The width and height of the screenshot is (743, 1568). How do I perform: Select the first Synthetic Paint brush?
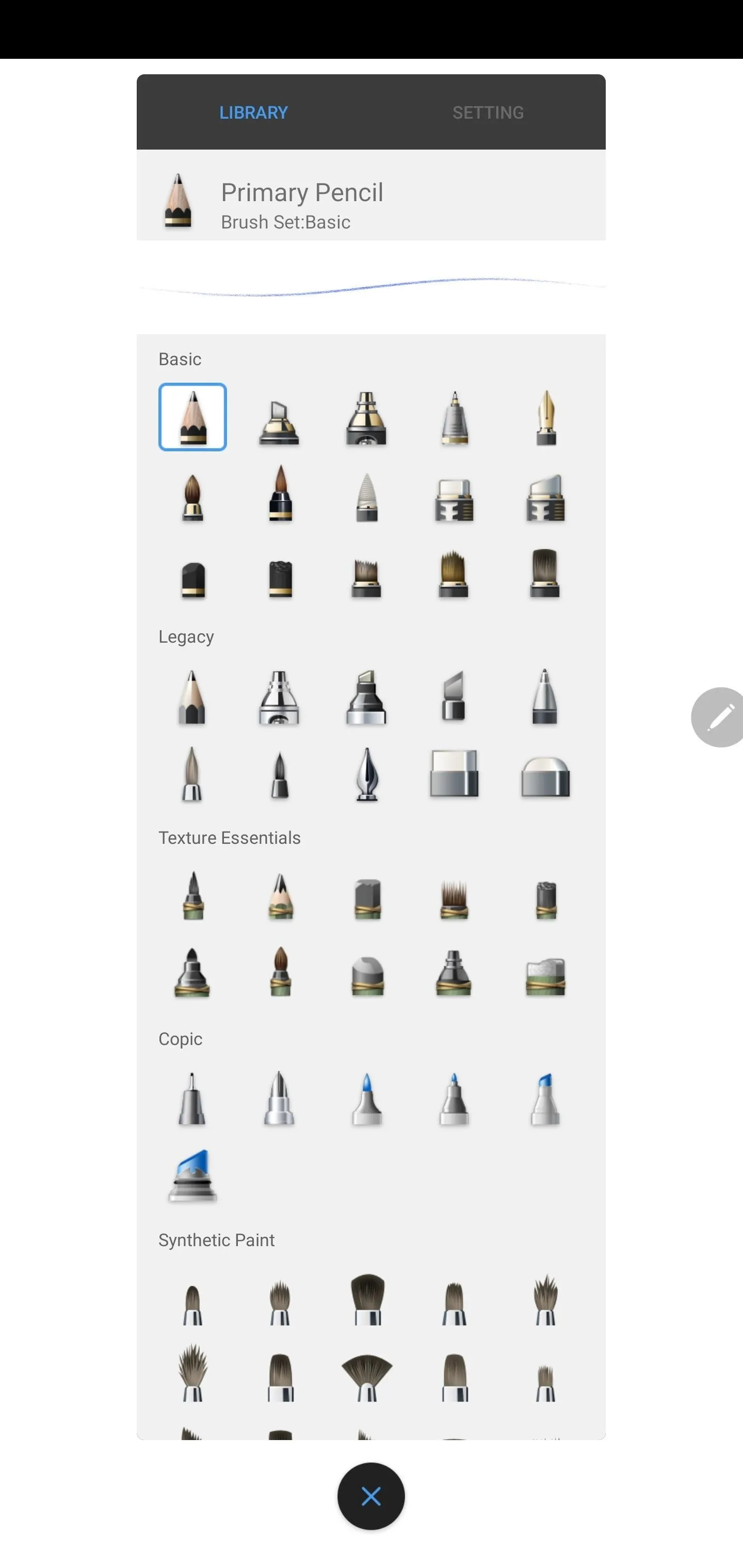[x=192, y=1305]
